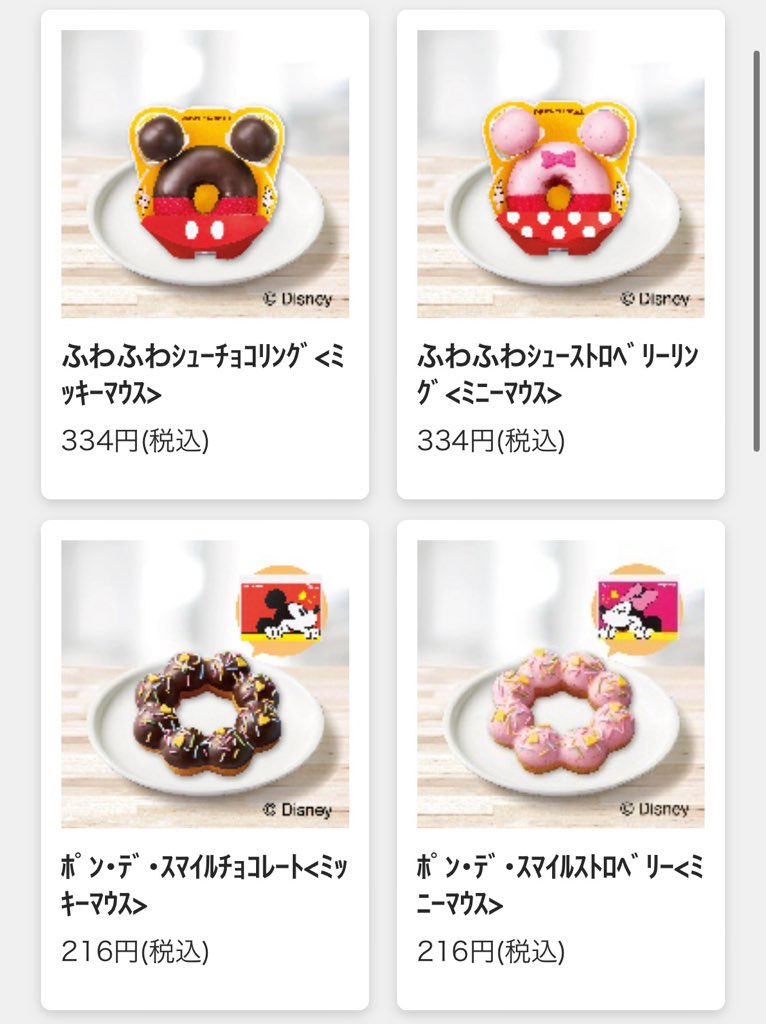Open ふわふわシューチョコリング ミッキーマウス product card

[204, 254]
